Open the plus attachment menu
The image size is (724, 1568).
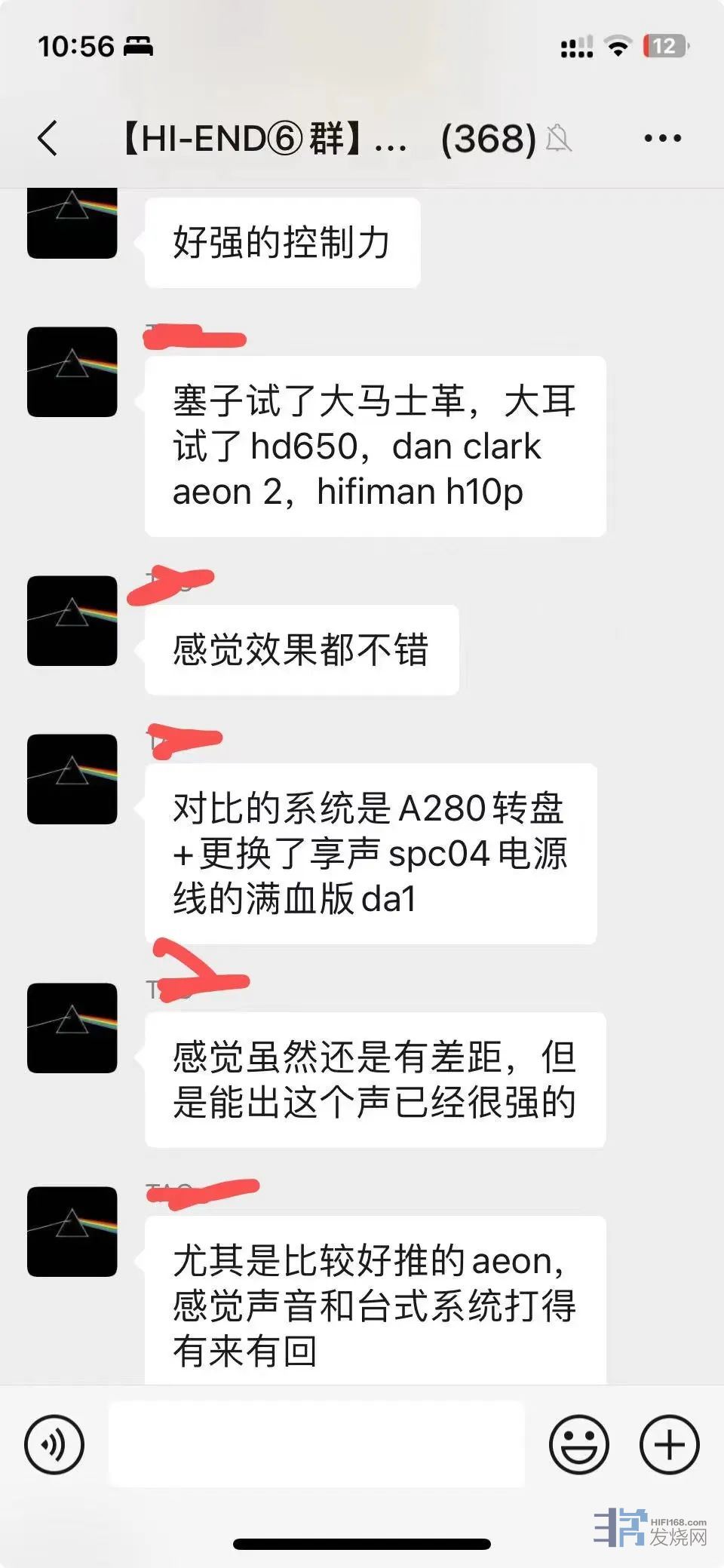coord(669,1444)
